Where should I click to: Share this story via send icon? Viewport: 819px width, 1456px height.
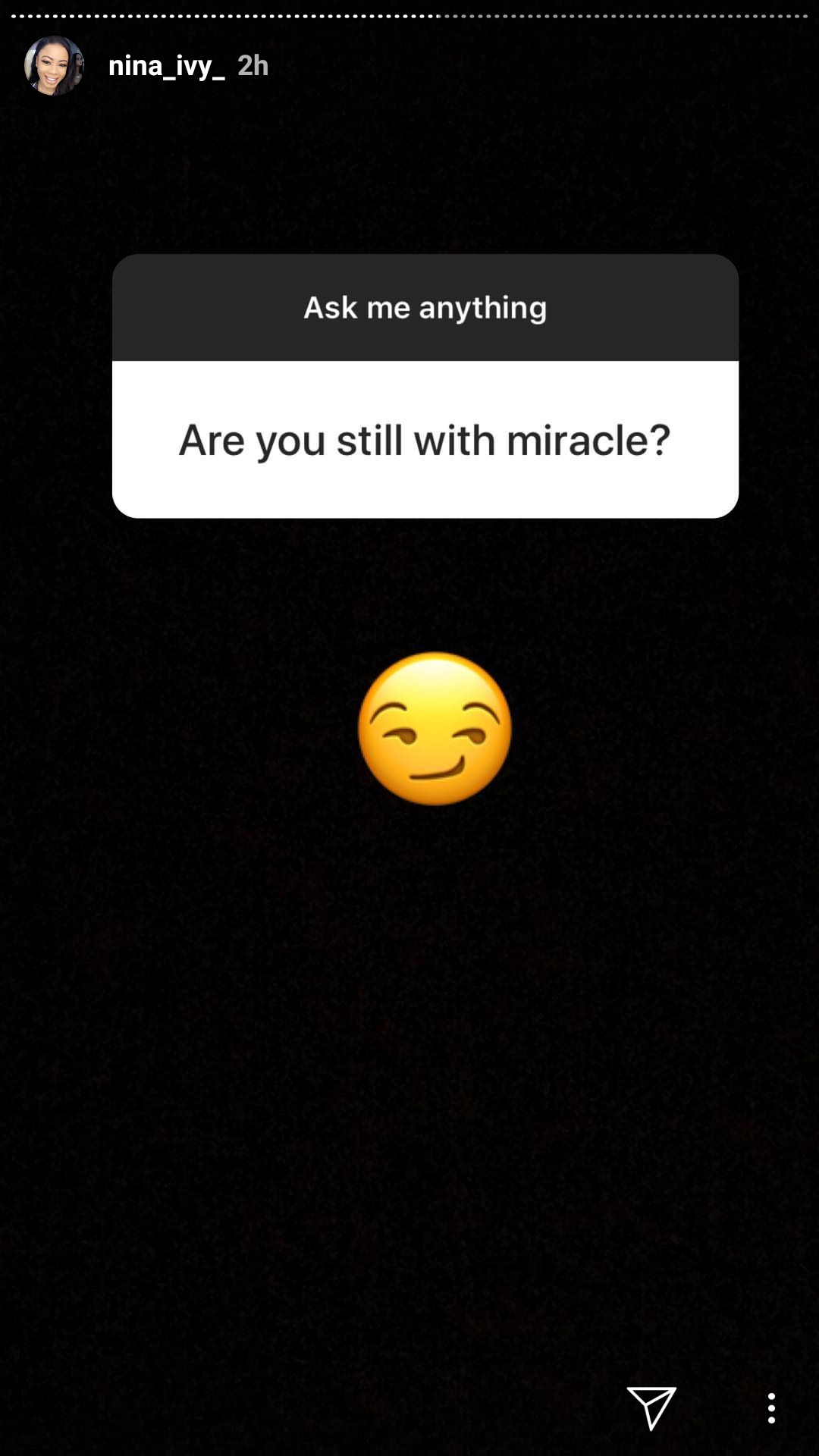point(651,1407)
